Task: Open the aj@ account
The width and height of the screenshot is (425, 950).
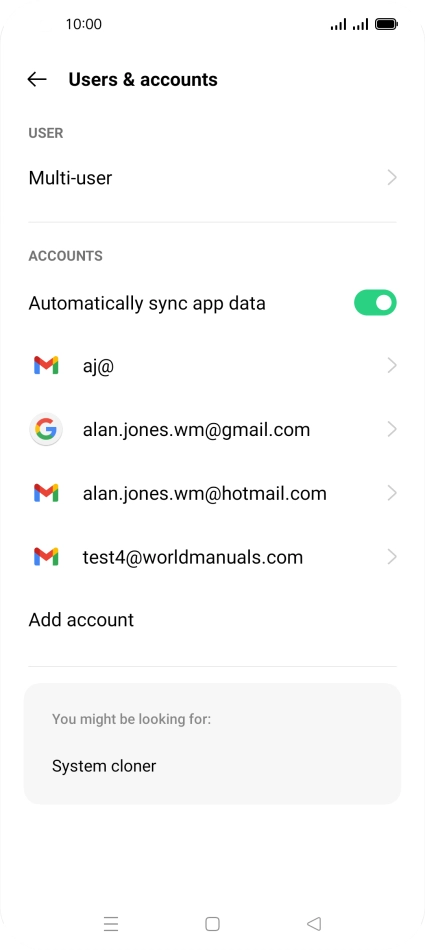Action: click(212, 365)
